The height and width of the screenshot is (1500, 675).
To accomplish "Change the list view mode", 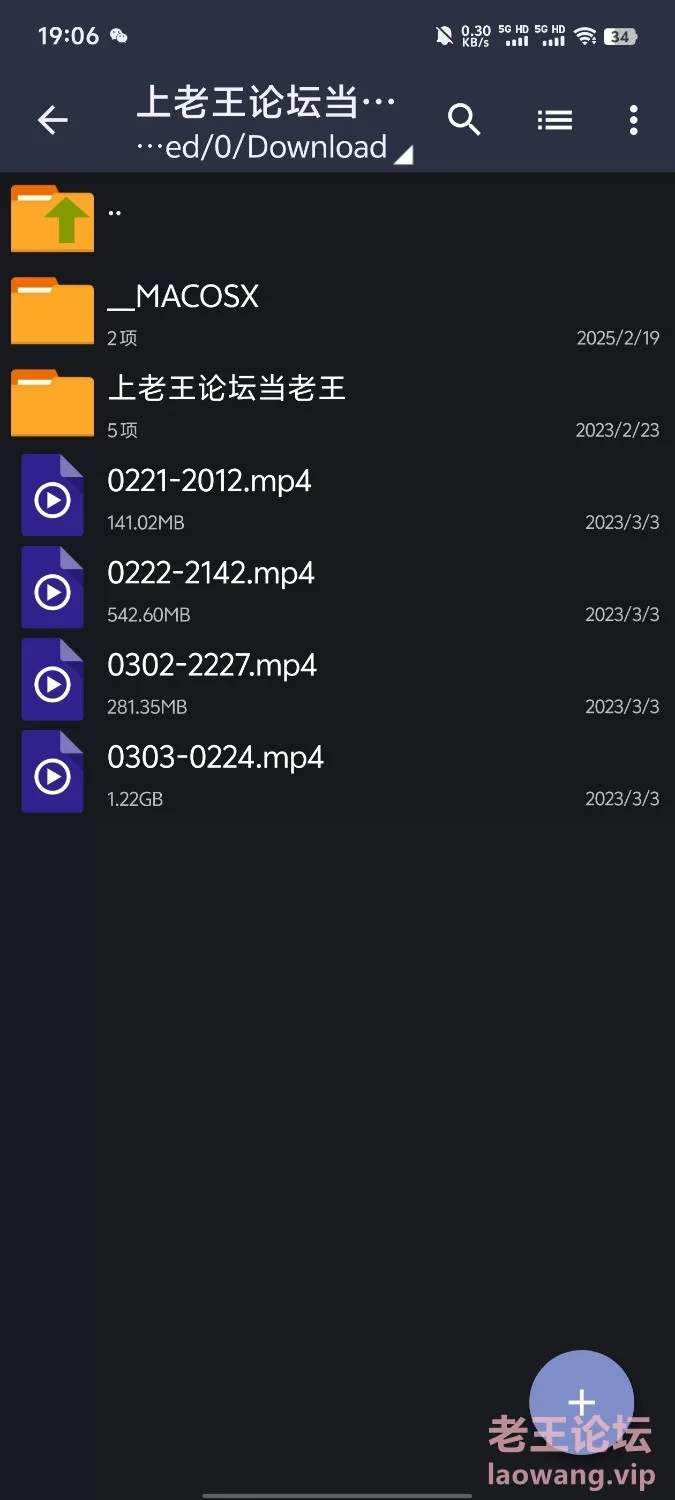I will coord(555,120).
